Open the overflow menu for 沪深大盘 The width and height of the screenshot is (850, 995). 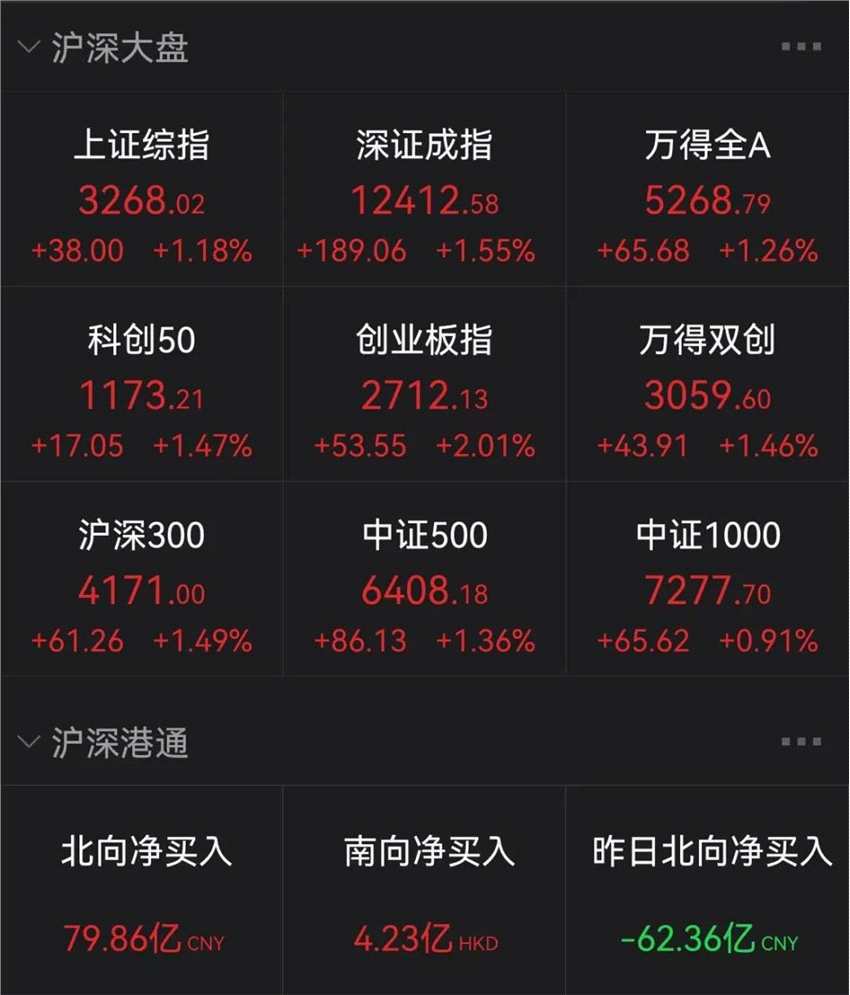[x=800, y=47]
